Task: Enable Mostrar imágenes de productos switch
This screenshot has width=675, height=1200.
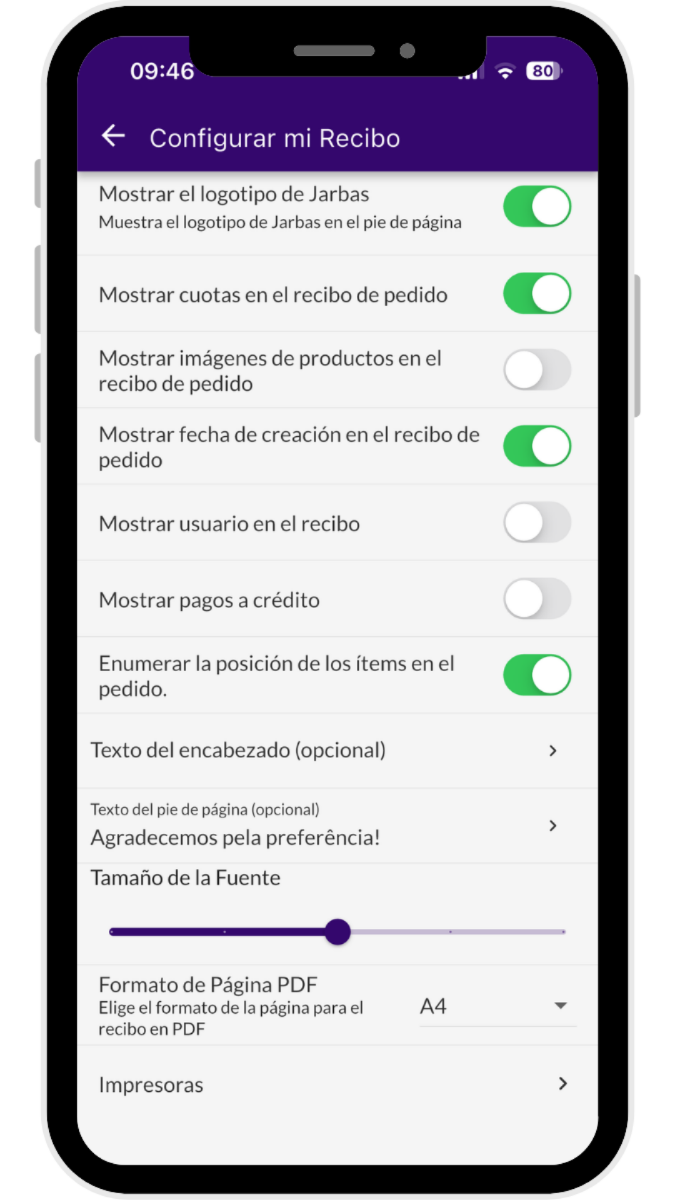Action: point(536,370)
